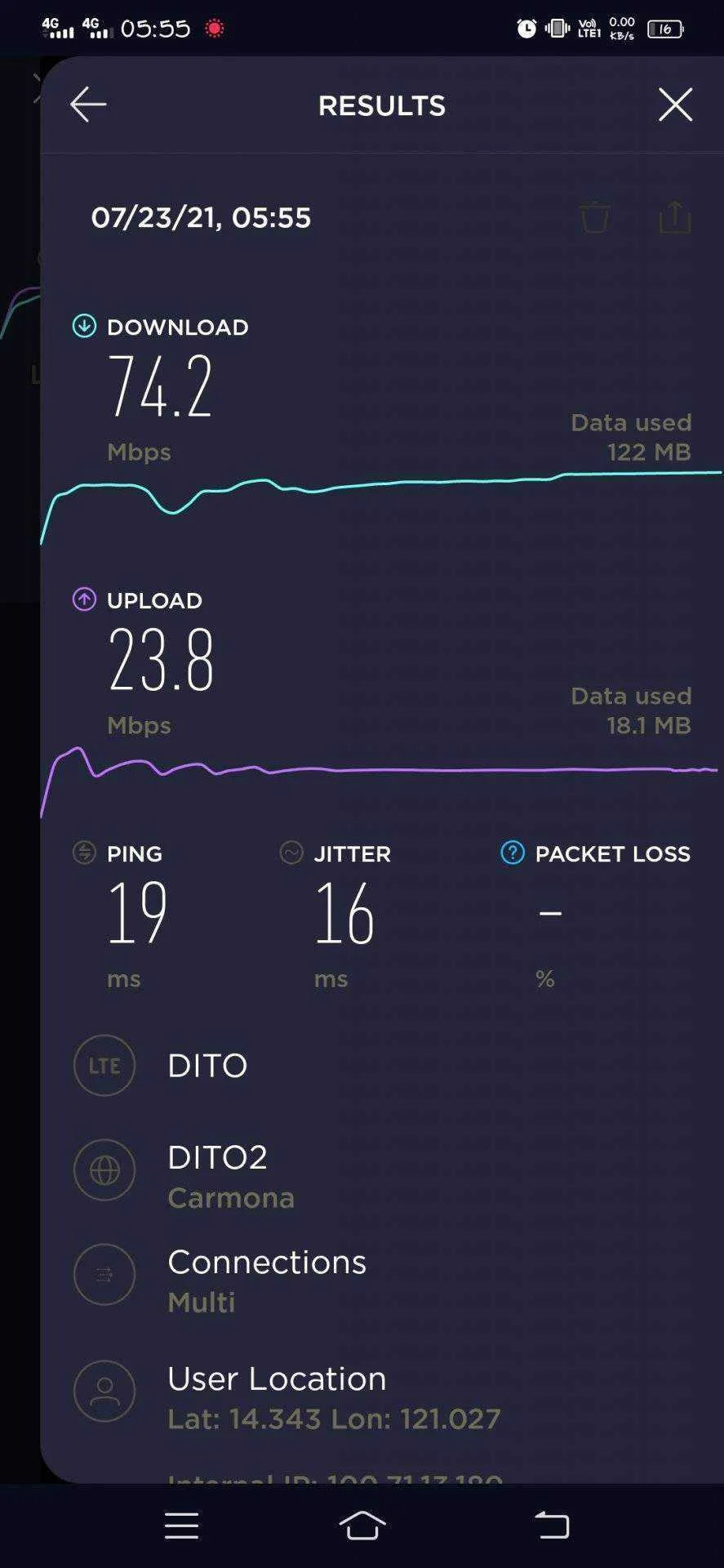
Task: Open the packet loss help icon
Action: tap(513, 853)
